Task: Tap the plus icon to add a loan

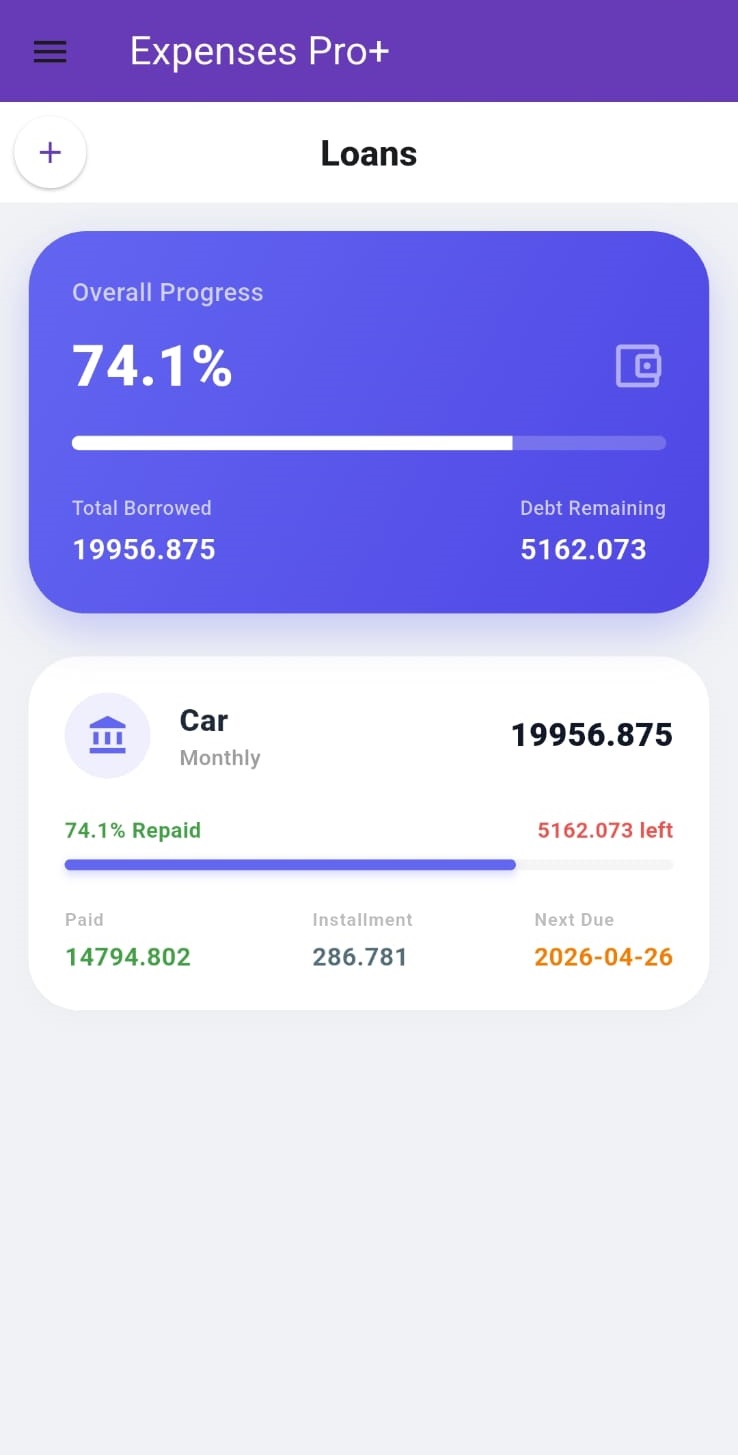Action: point(50,152)
